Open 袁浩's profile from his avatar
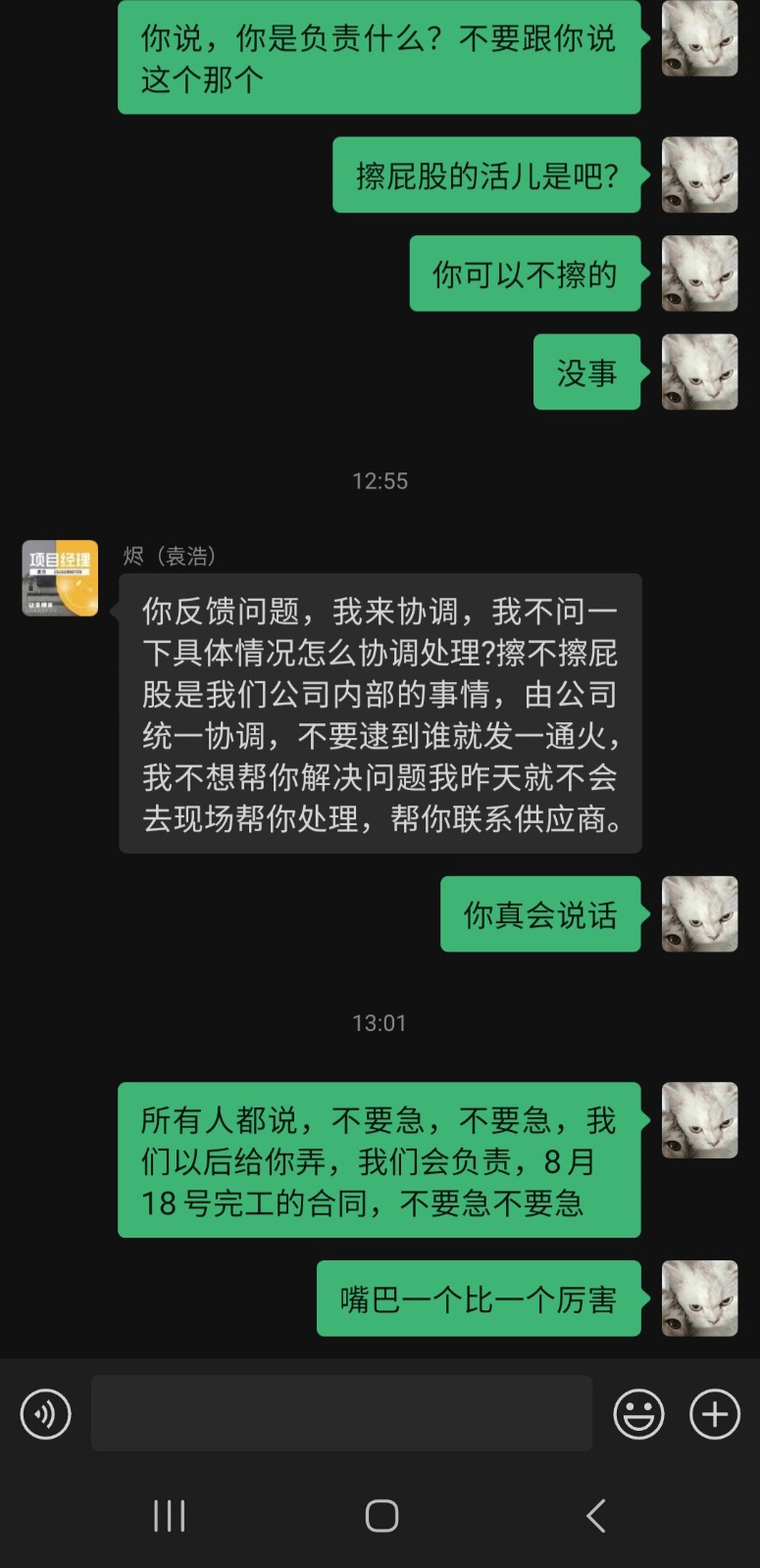 click(x=60, y=578)
